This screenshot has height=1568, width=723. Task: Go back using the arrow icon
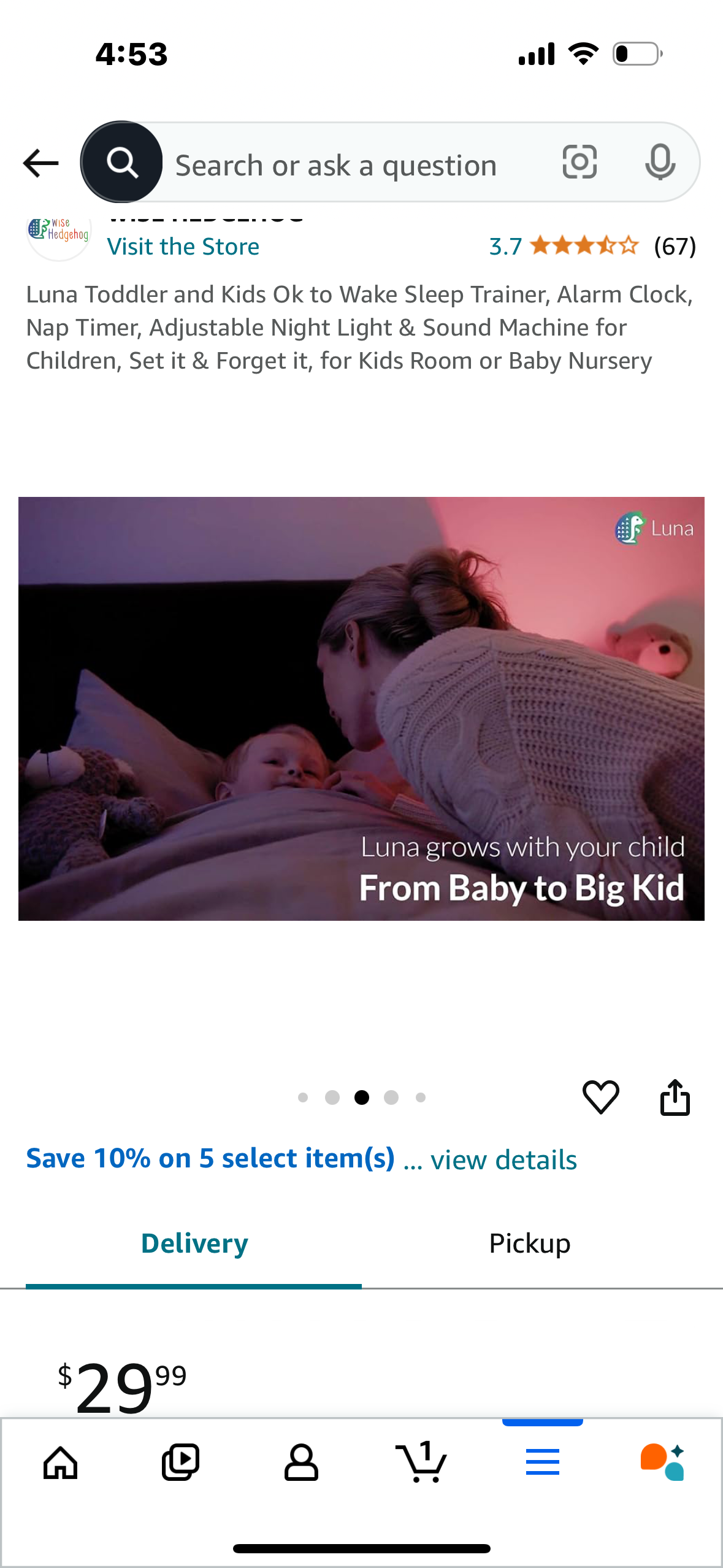pos(40,163)
